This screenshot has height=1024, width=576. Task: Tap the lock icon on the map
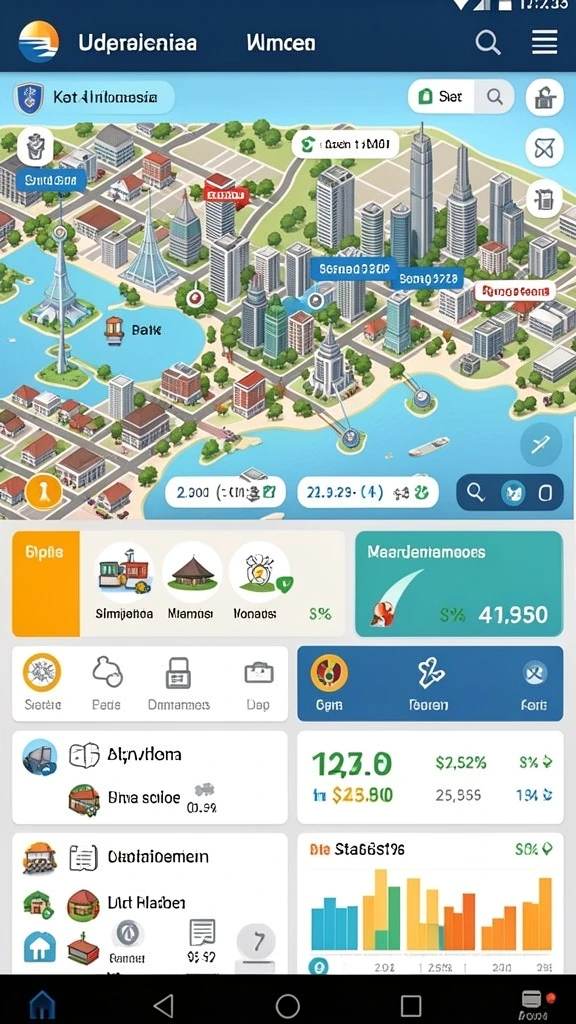pyautogui.click(x=544, y=97)
